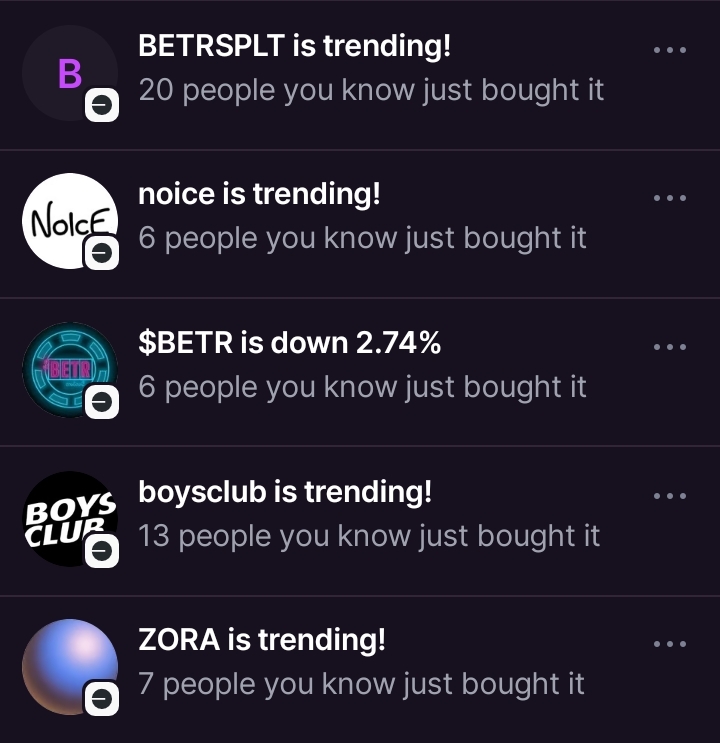Open the boysclub is trending notification

(x=368, y=515)
